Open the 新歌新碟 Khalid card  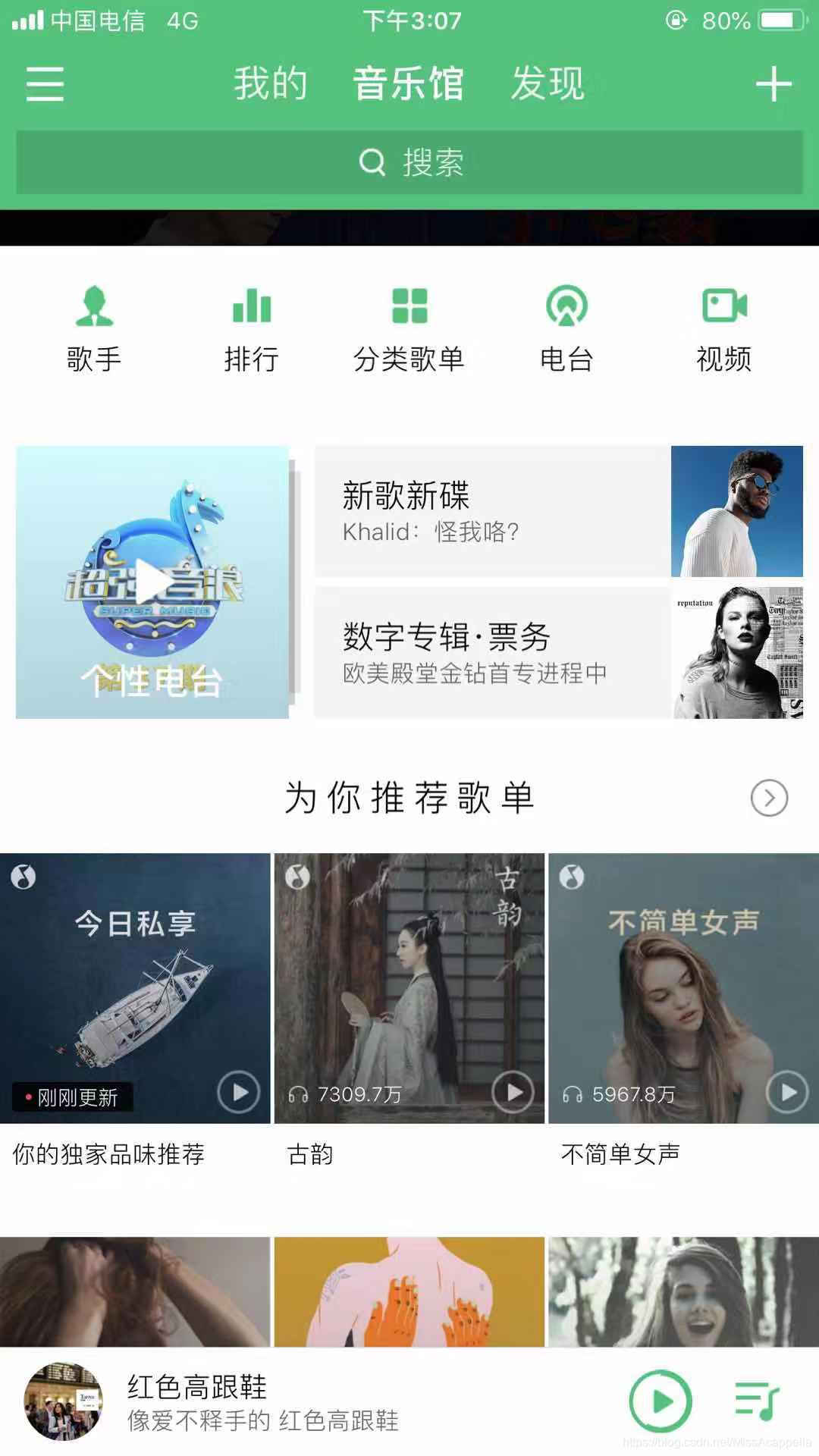click(x=559, y=511)
